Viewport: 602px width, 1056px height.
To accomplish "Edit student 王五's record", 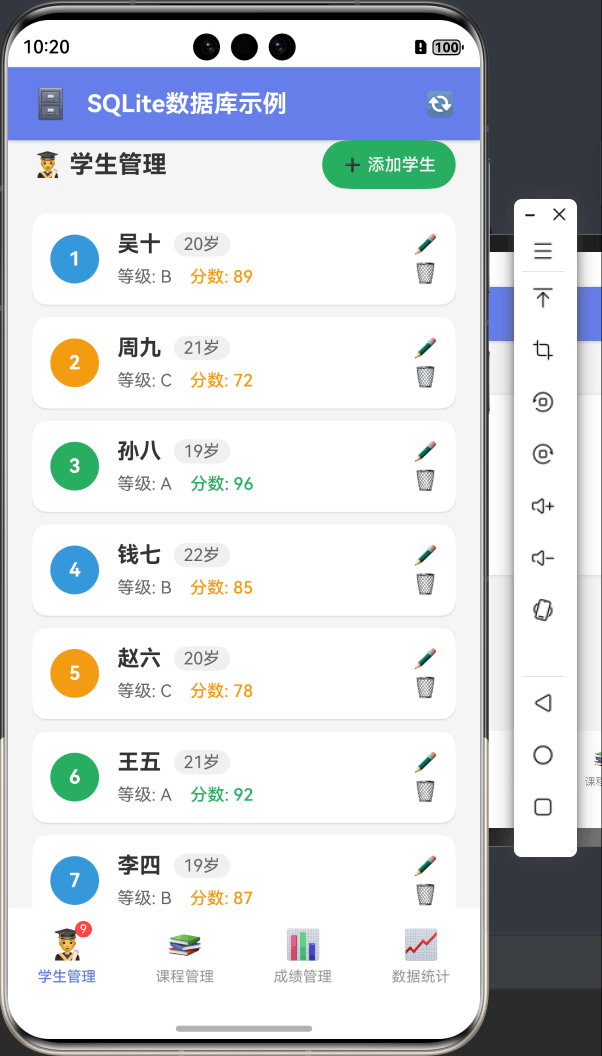I will tap(425, 762).
